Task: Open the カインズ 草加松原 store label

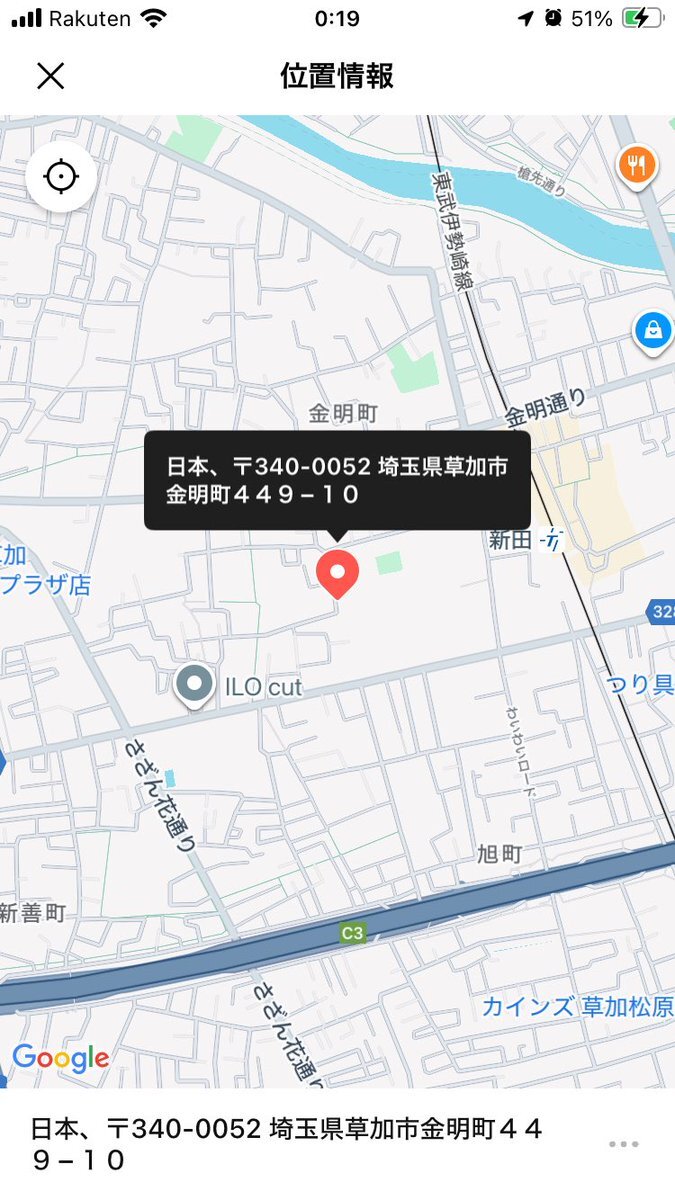Action: click(578, 1006)
